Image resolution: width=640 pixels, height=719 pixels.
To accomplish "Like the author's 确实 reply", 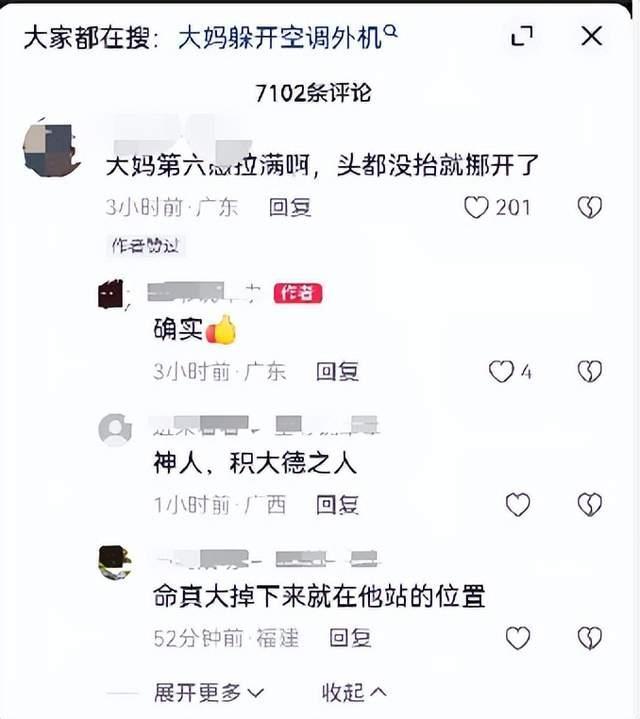I will 501,372.
